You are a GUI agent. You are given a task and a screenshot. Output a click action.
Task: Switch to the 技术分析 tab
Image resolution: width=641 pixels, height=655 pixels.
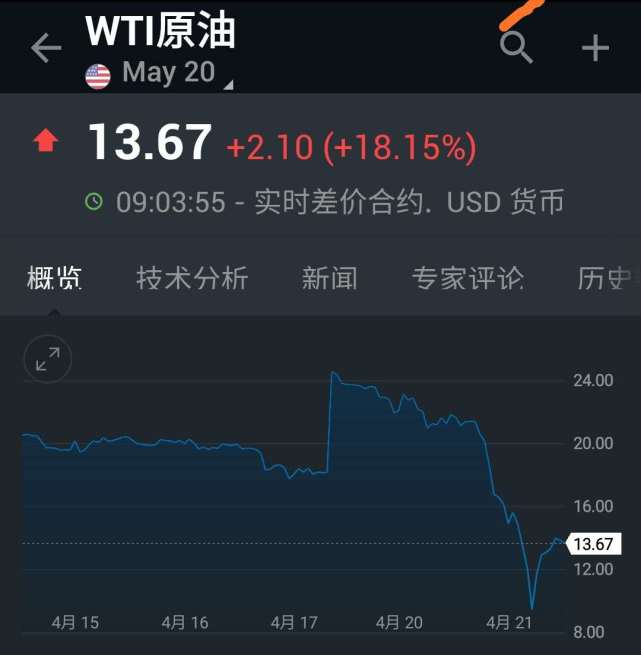(192, 278)
